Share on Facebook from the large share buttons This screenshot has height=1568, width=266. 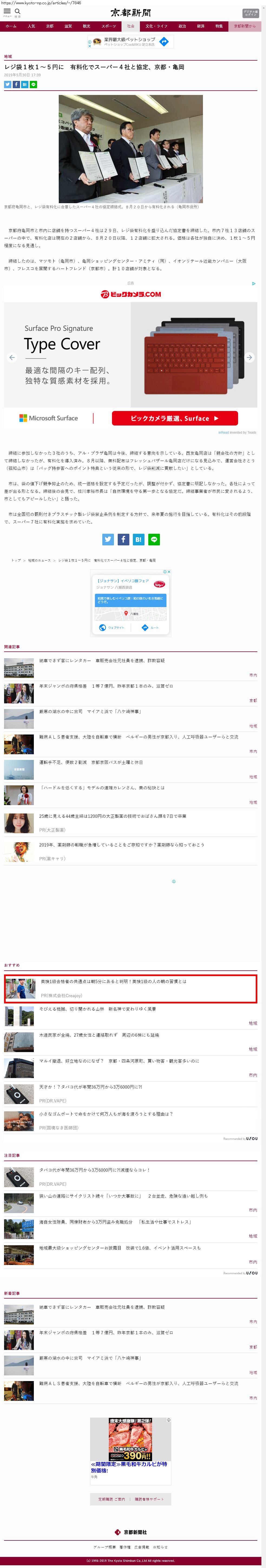123,539
